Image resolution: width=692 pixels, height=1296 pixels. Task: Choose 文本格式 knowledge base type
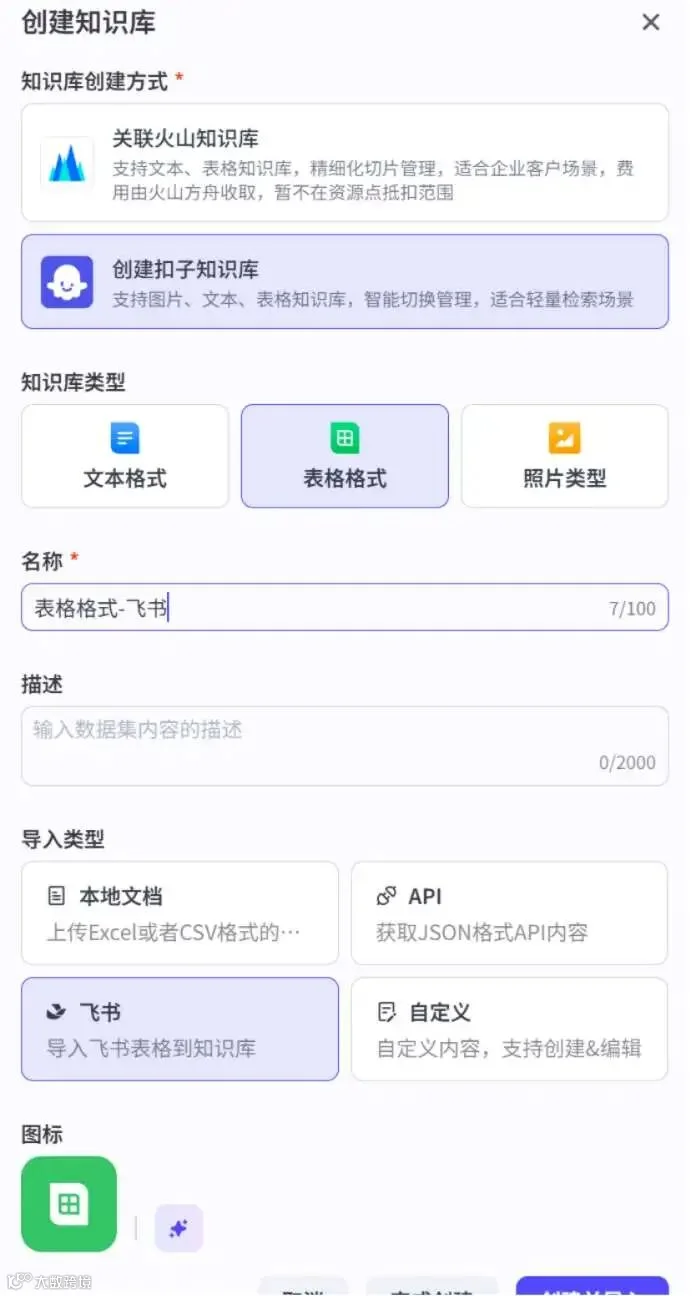(x=125, y=456)
